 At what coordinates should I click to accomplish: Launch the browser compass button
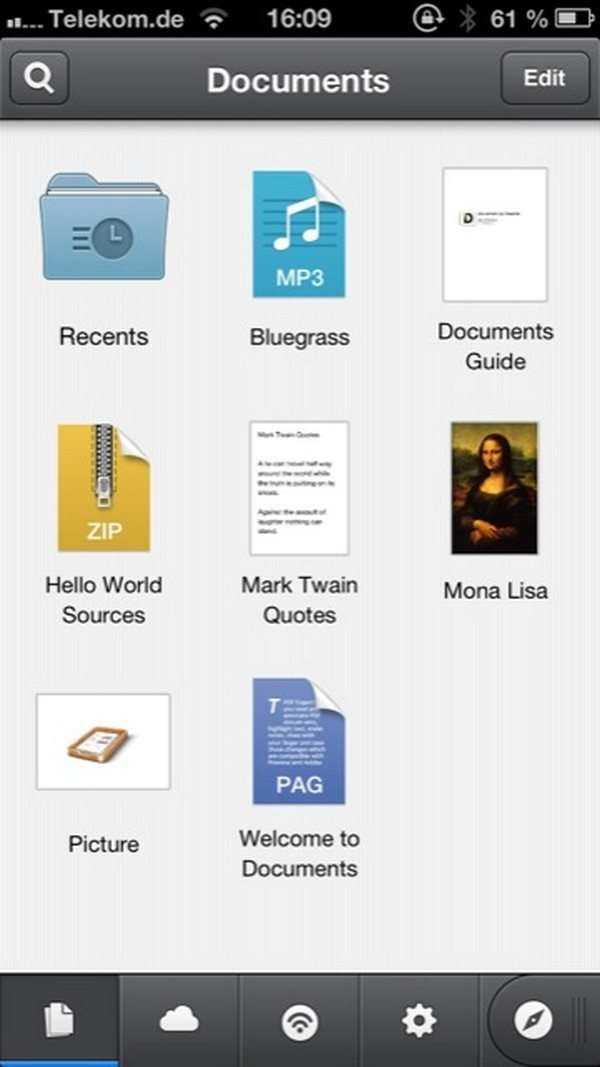[x=533, y=1020]
